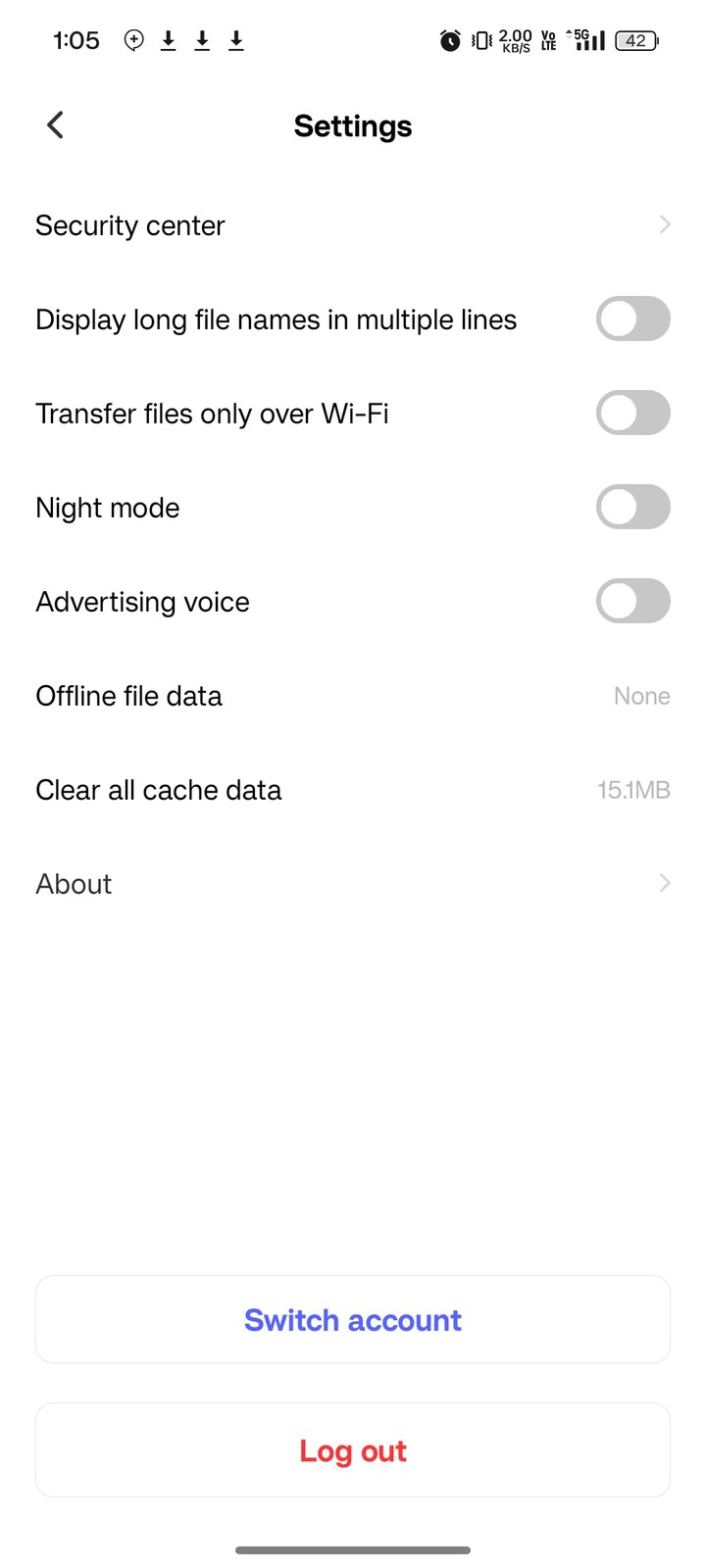The width and height of the screenshot is (706, 1568).
Task: Turn on Transfer files only over Wi-Fi
Action: 632,414
